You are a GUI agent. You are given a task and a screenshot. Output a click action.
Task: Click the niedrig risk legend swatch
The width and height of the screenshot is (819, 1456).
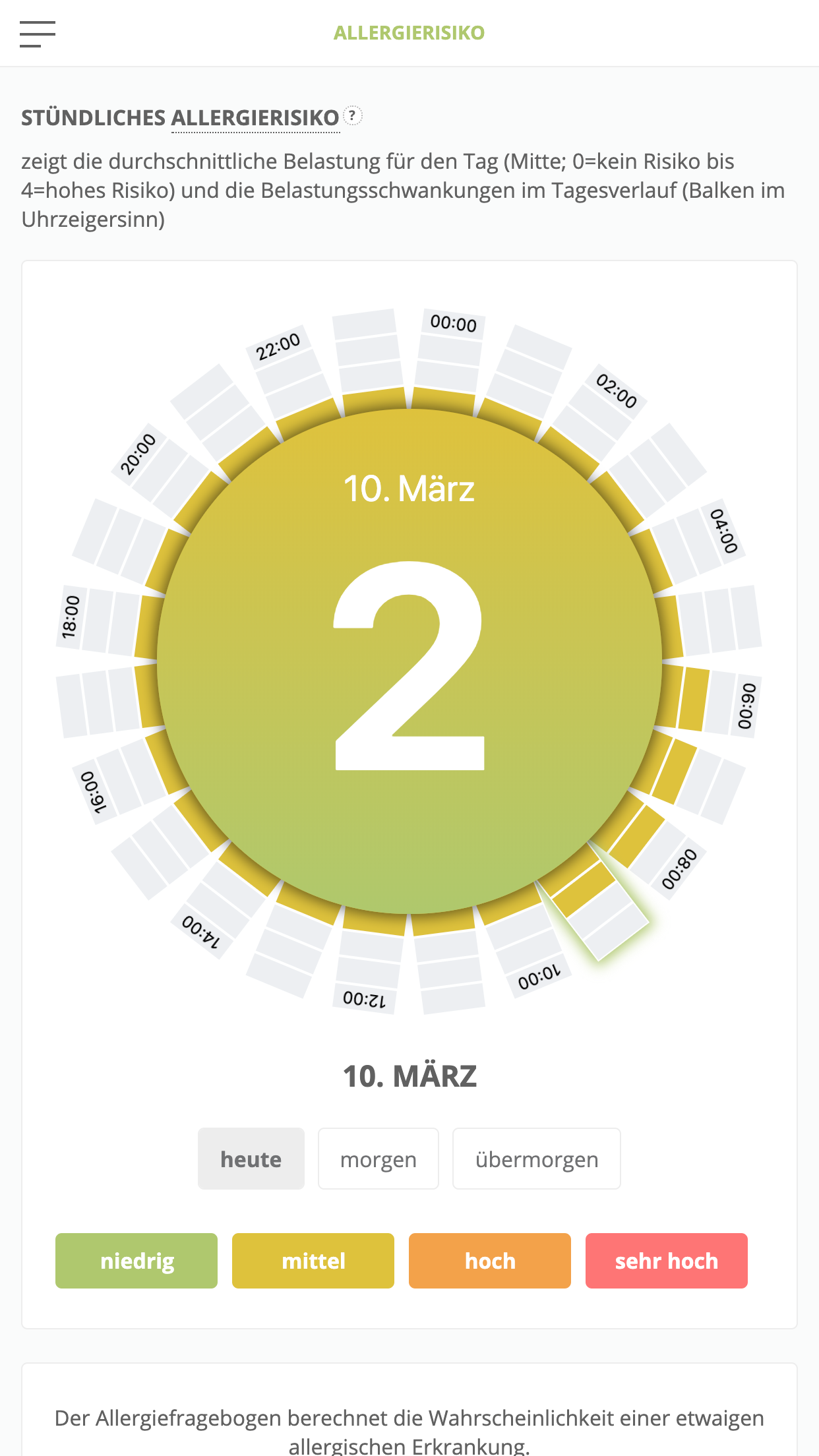click(x=136, y=1260)
